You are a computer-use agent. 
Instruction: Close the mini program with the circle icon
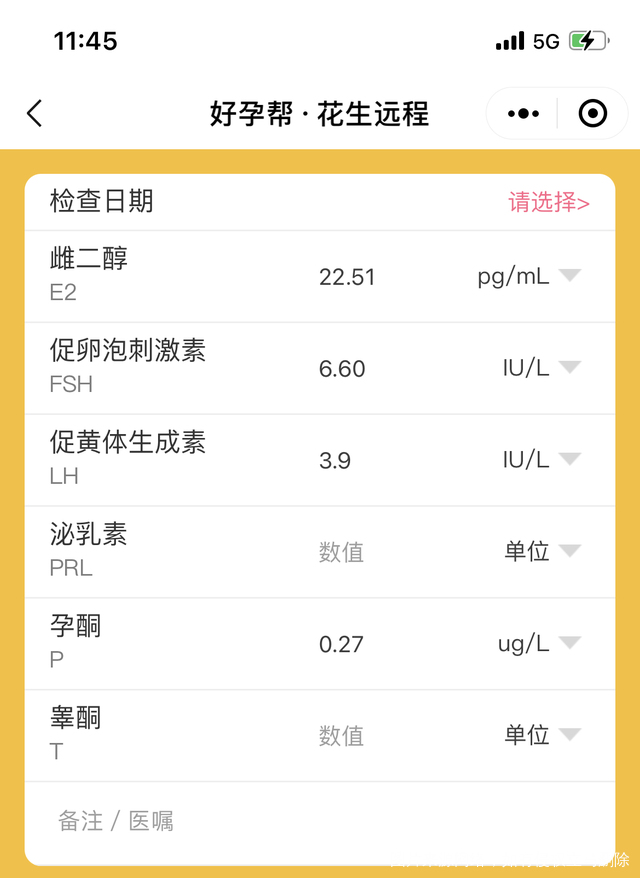[x=592, y=114]
